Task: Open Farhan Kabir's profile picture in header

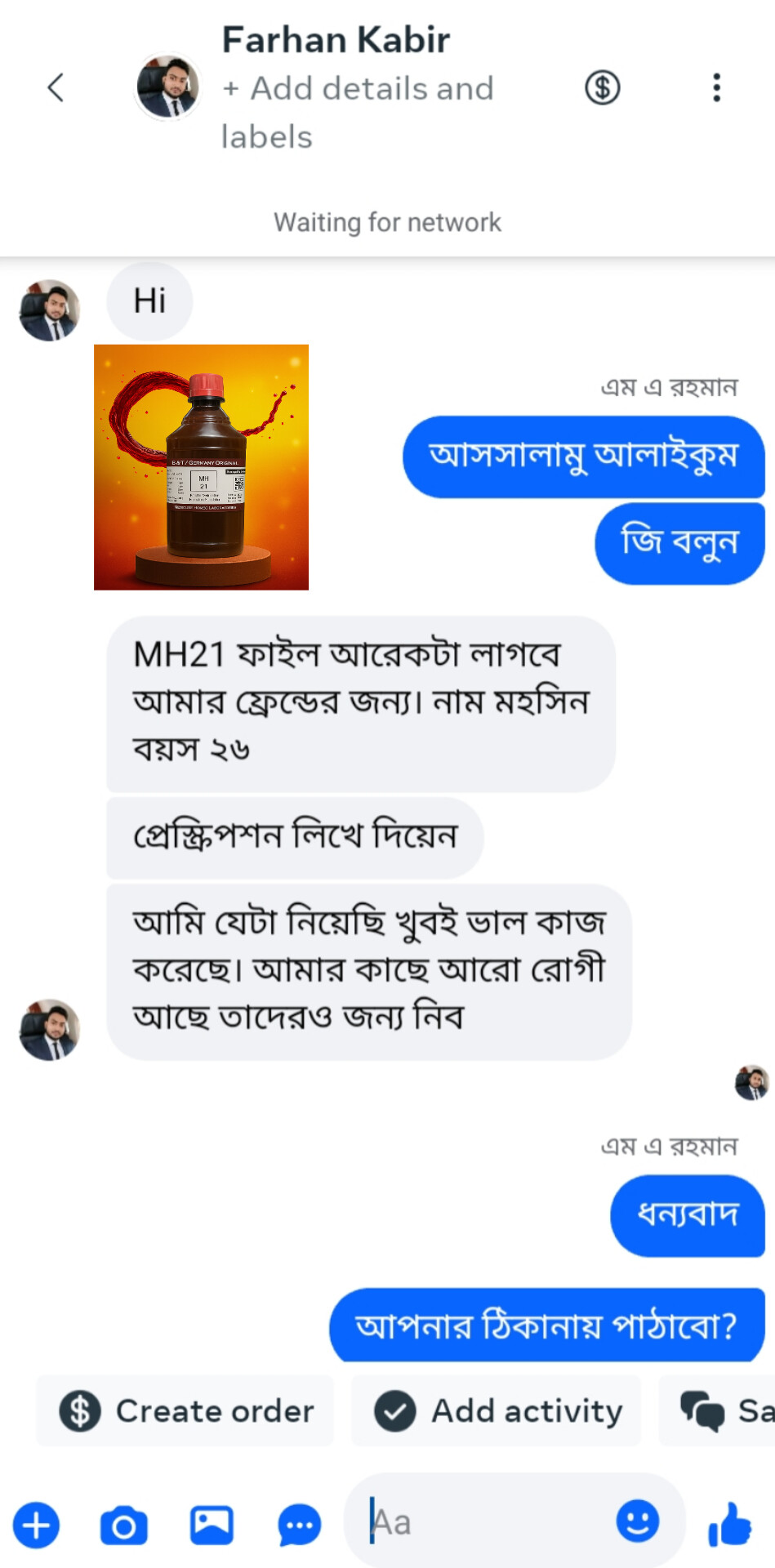Action: (x=168, y=87)
